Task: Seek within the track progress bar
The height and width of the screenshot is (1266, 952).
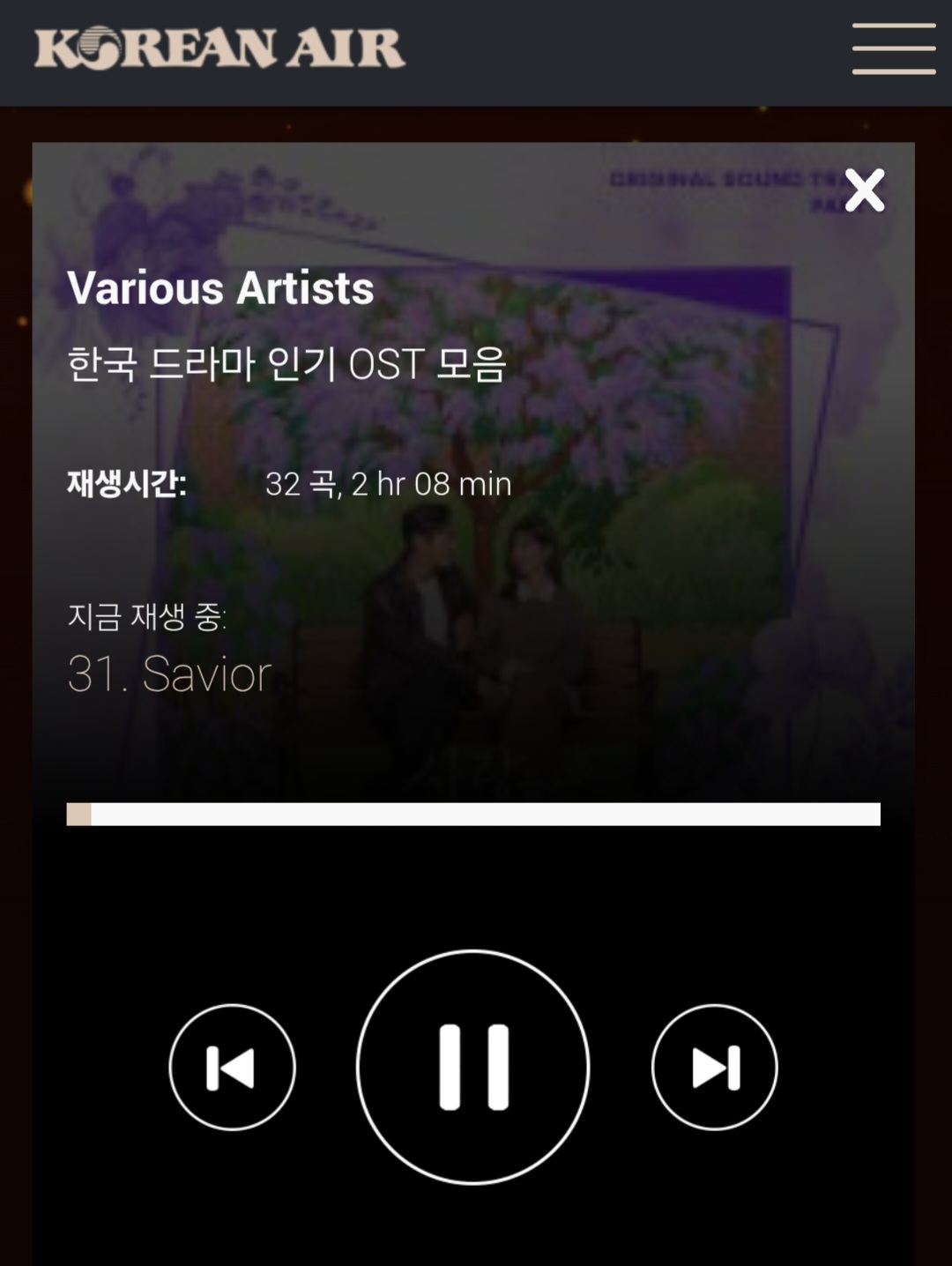Action: [473, 814]
